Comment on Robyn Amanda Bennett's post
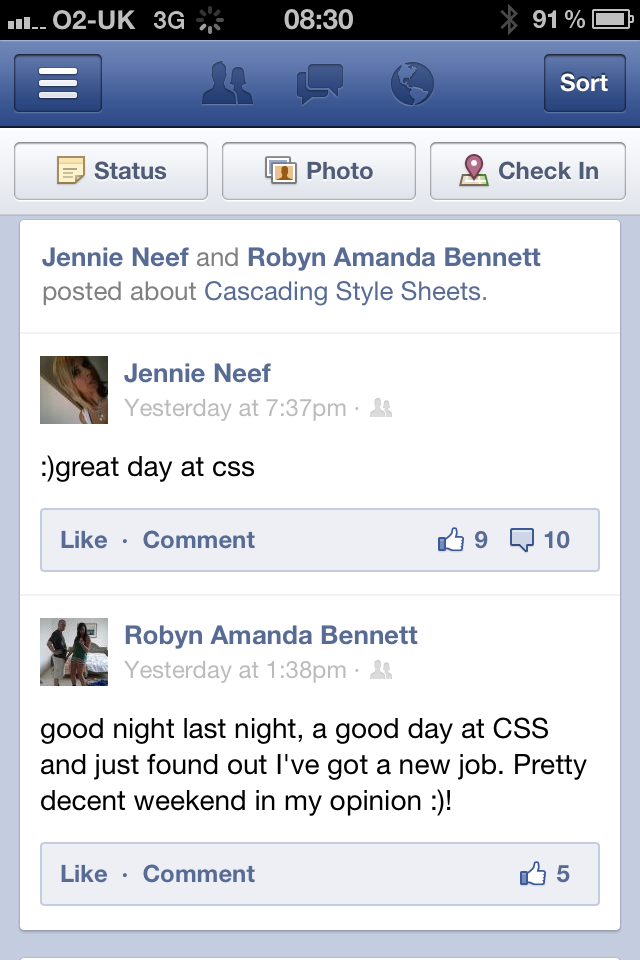 click(x=198, y=874)
